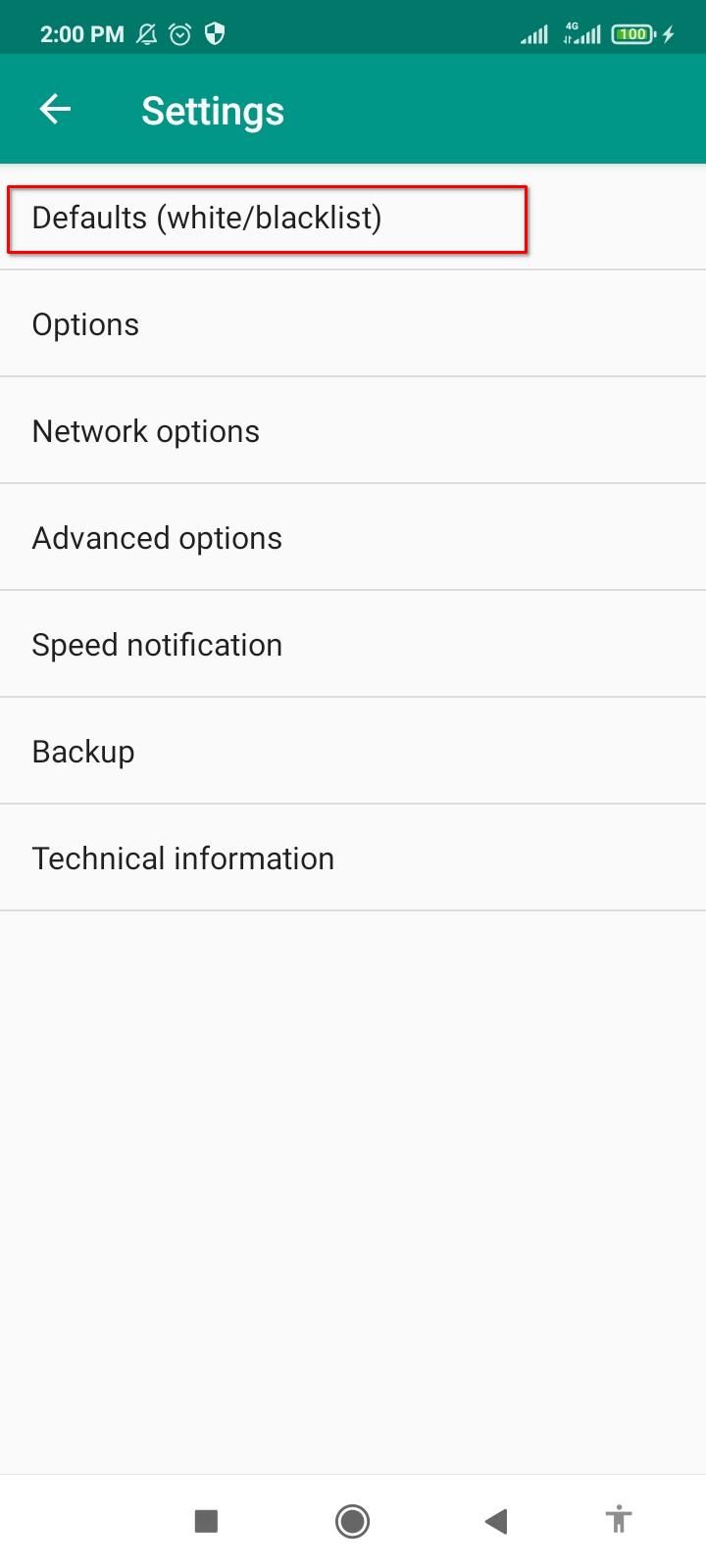The height and width of the screenshot is (1568, 706).
Task: Tap the alarm clock icon in status bar
Action: [x=179, y=32]
